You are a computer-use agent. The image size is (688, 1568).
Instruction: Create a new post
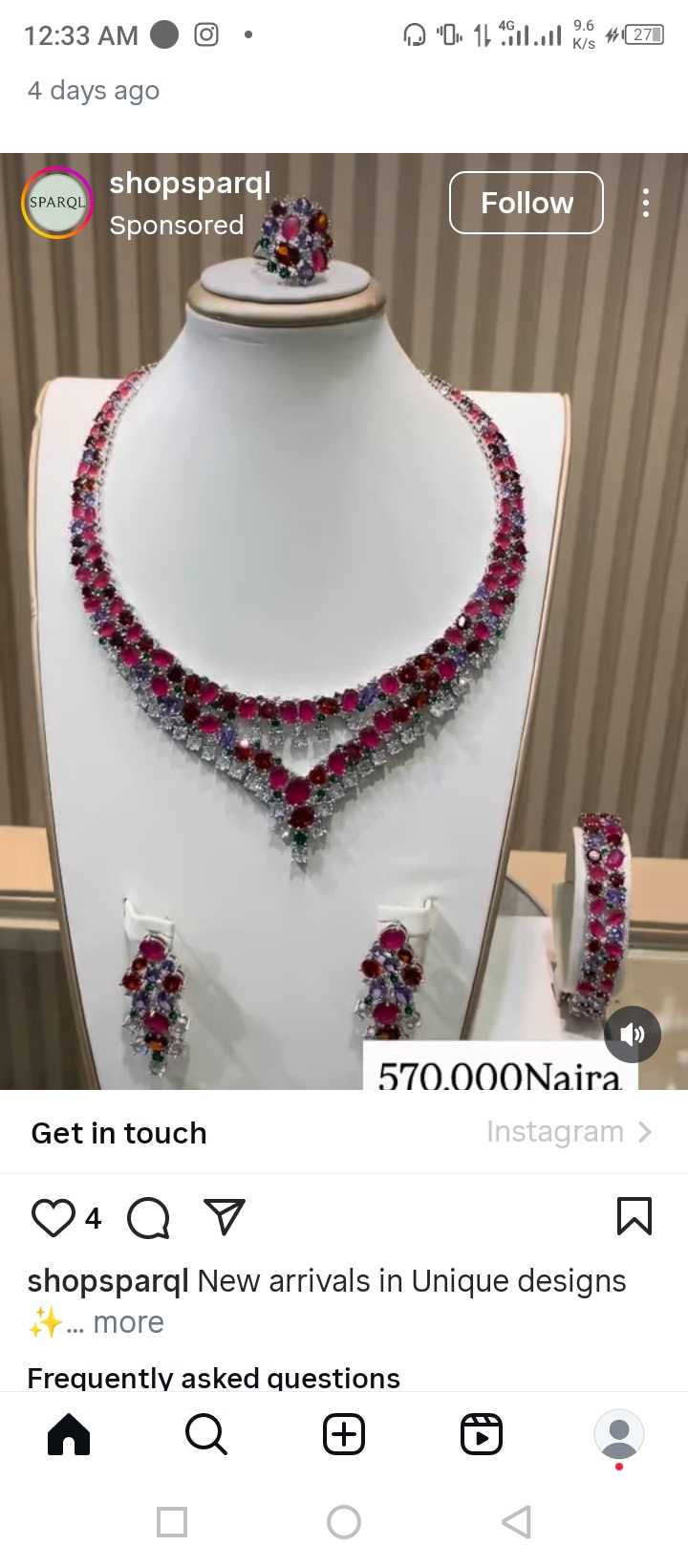[x=344, y=1434]
